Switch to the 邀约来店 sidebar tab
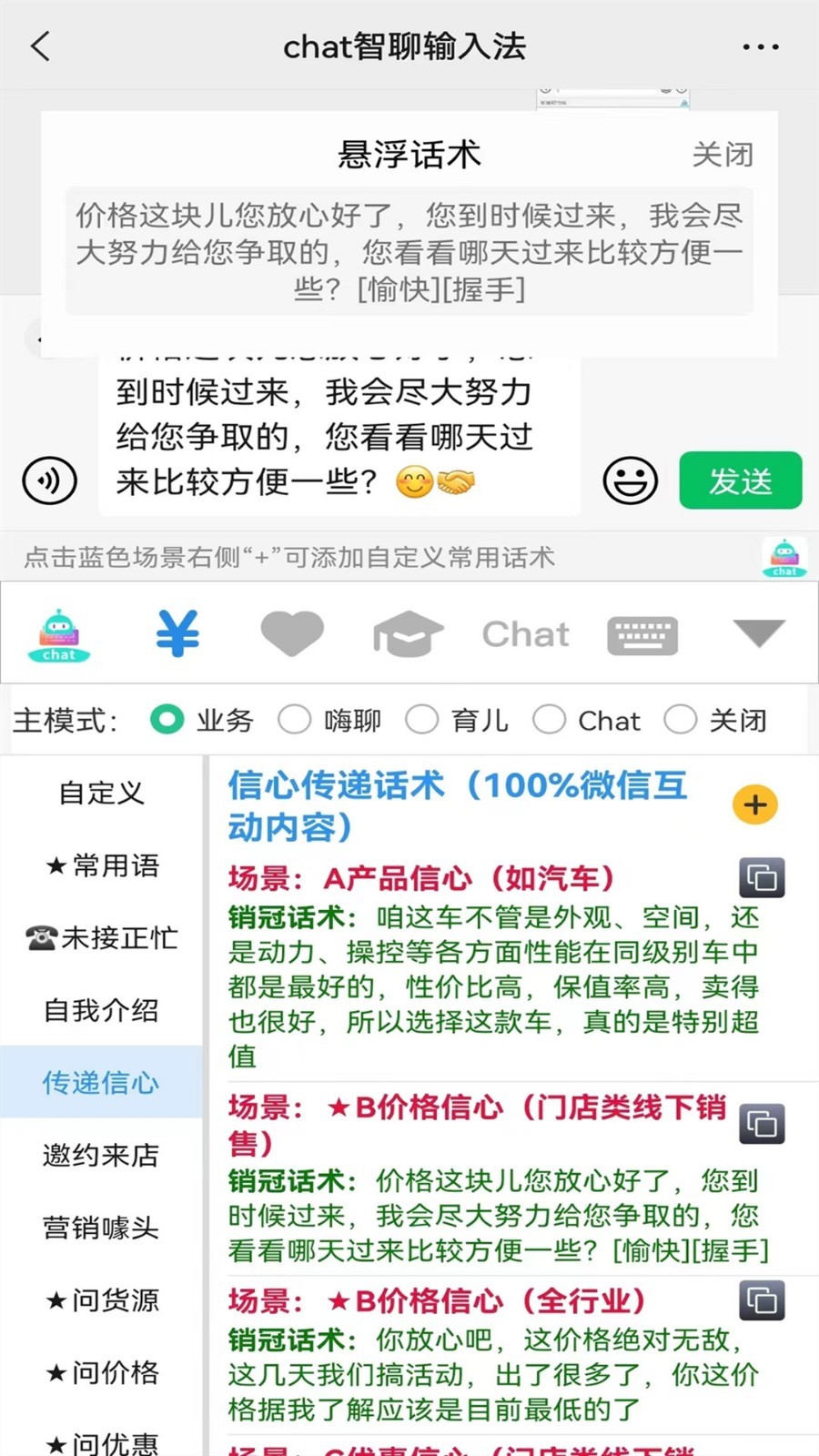Viewport: 819px width, 1456px height. click(100, 1155)
